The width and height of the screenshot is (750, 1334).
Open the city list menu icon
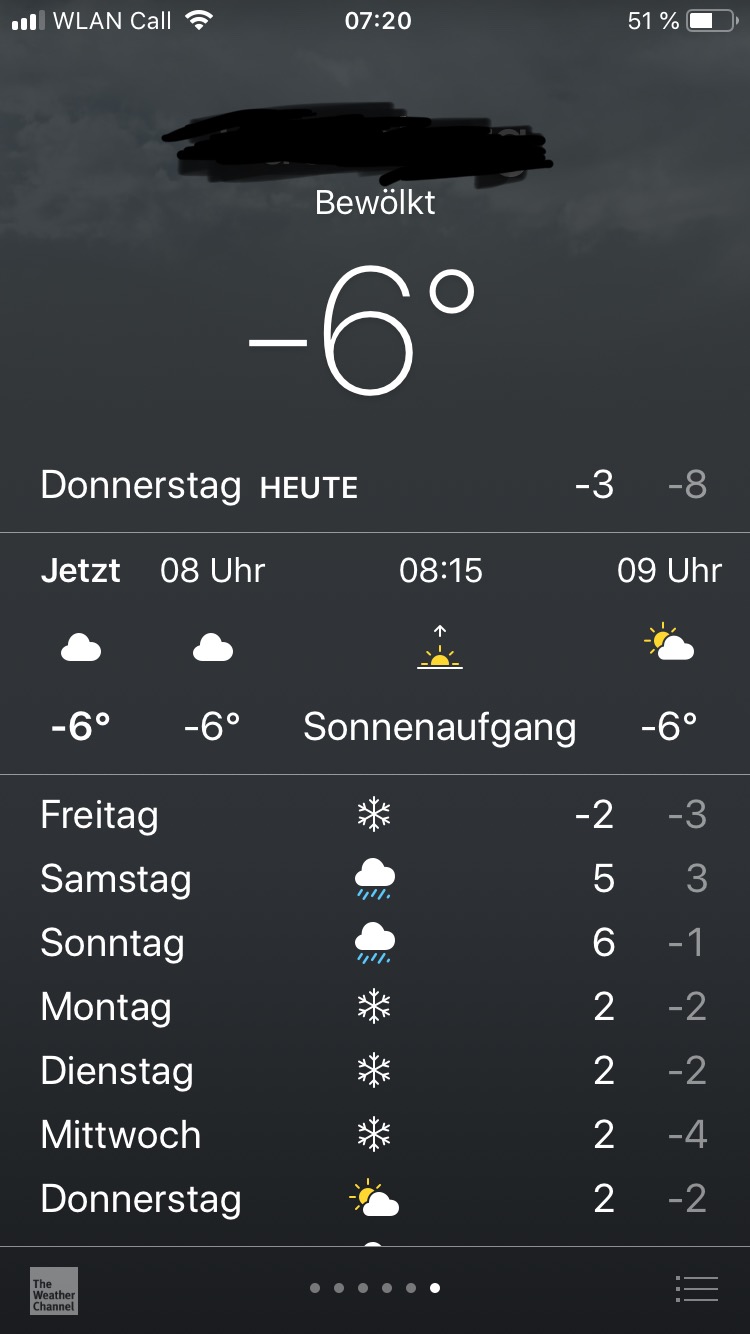pos(697,1289)
